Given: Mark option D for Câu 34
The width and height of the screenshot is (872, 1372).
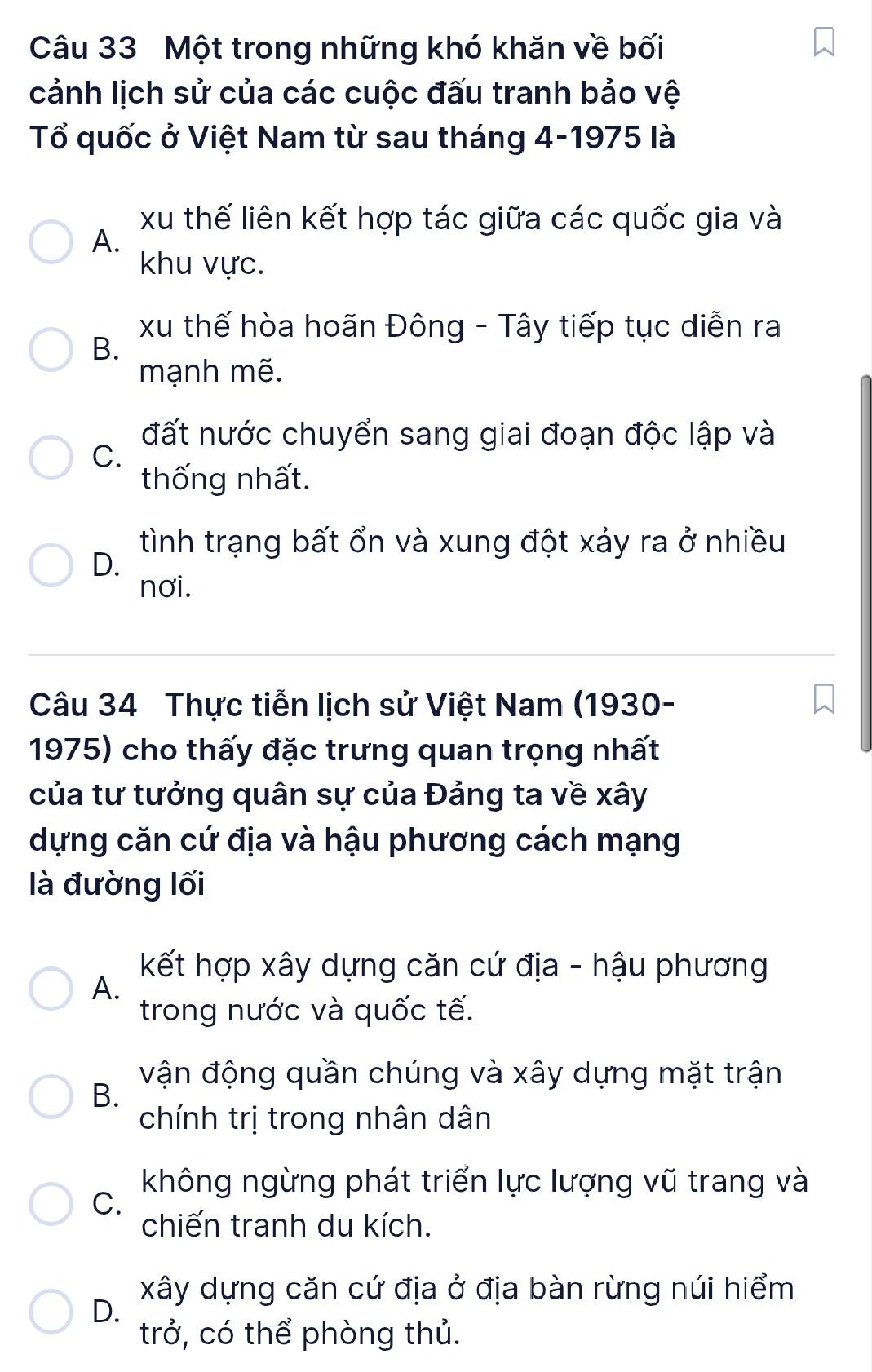Looking at the screenshot, I should [x=51, y=1312].
